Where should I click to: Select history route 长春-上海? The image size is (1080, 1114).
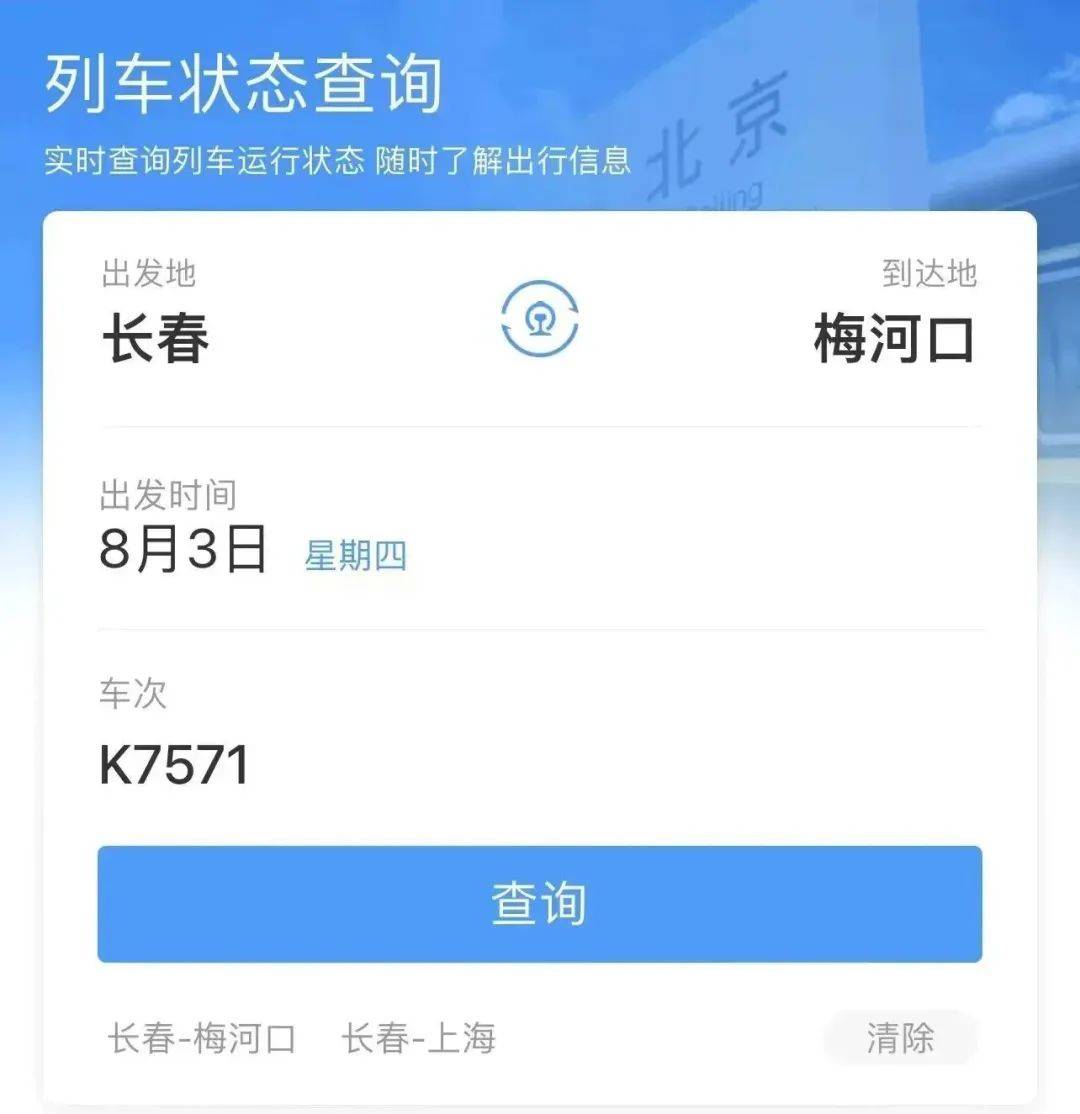[418, 1038]
